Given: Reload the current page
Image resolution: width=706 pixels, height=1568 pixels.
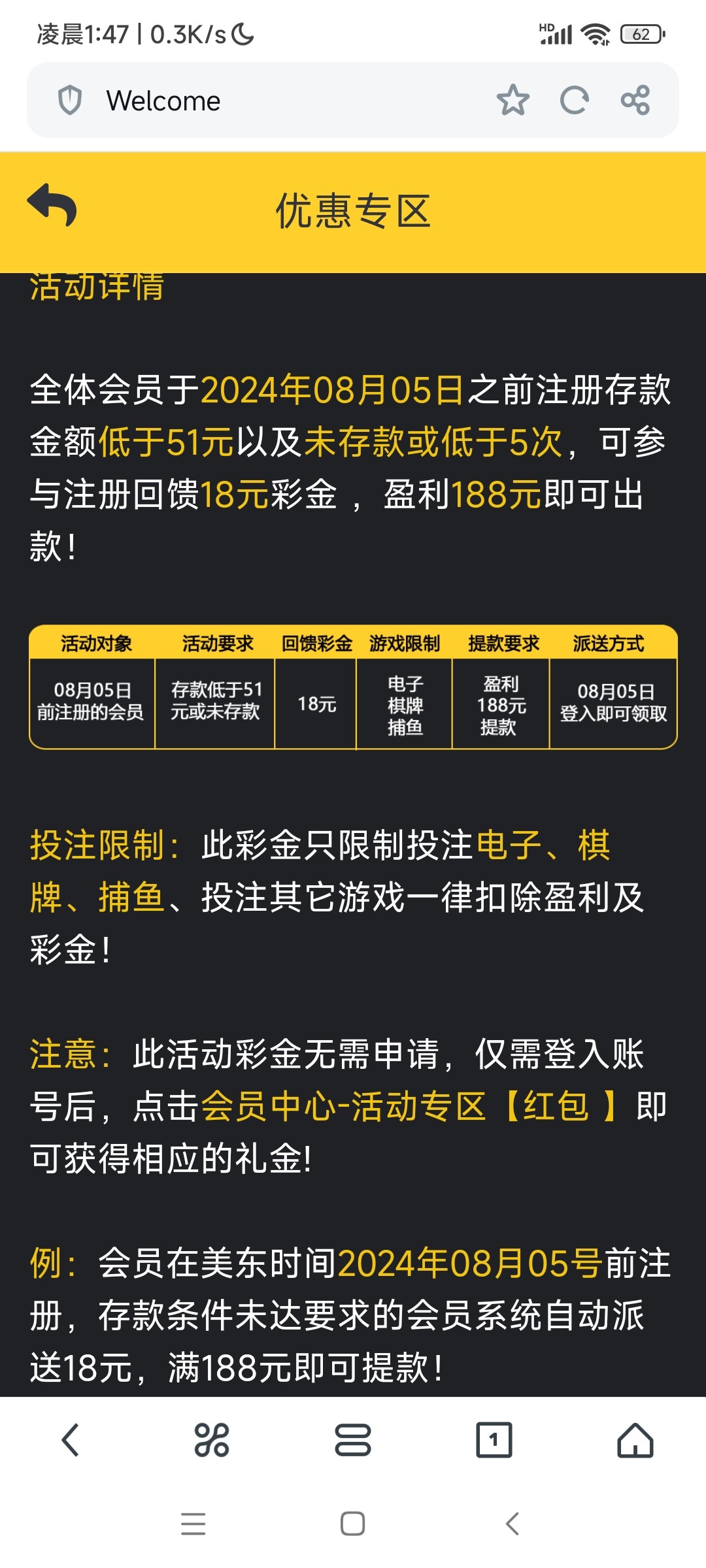Looking at the screenshot, I should click(574, 101).
